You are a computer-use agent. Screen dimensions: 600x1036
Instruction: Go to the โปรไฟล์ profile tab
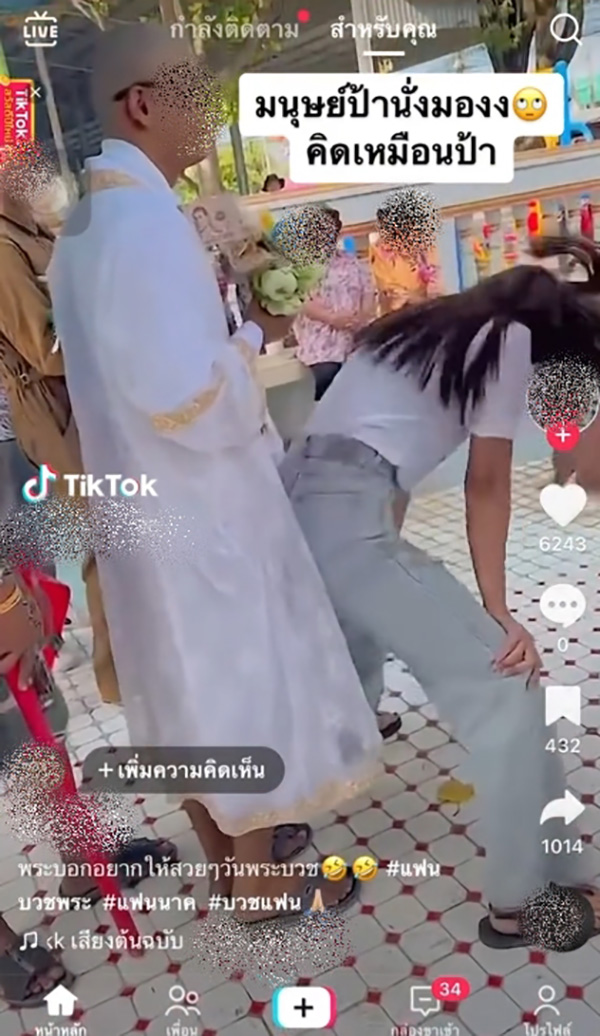coord(547,1006)
